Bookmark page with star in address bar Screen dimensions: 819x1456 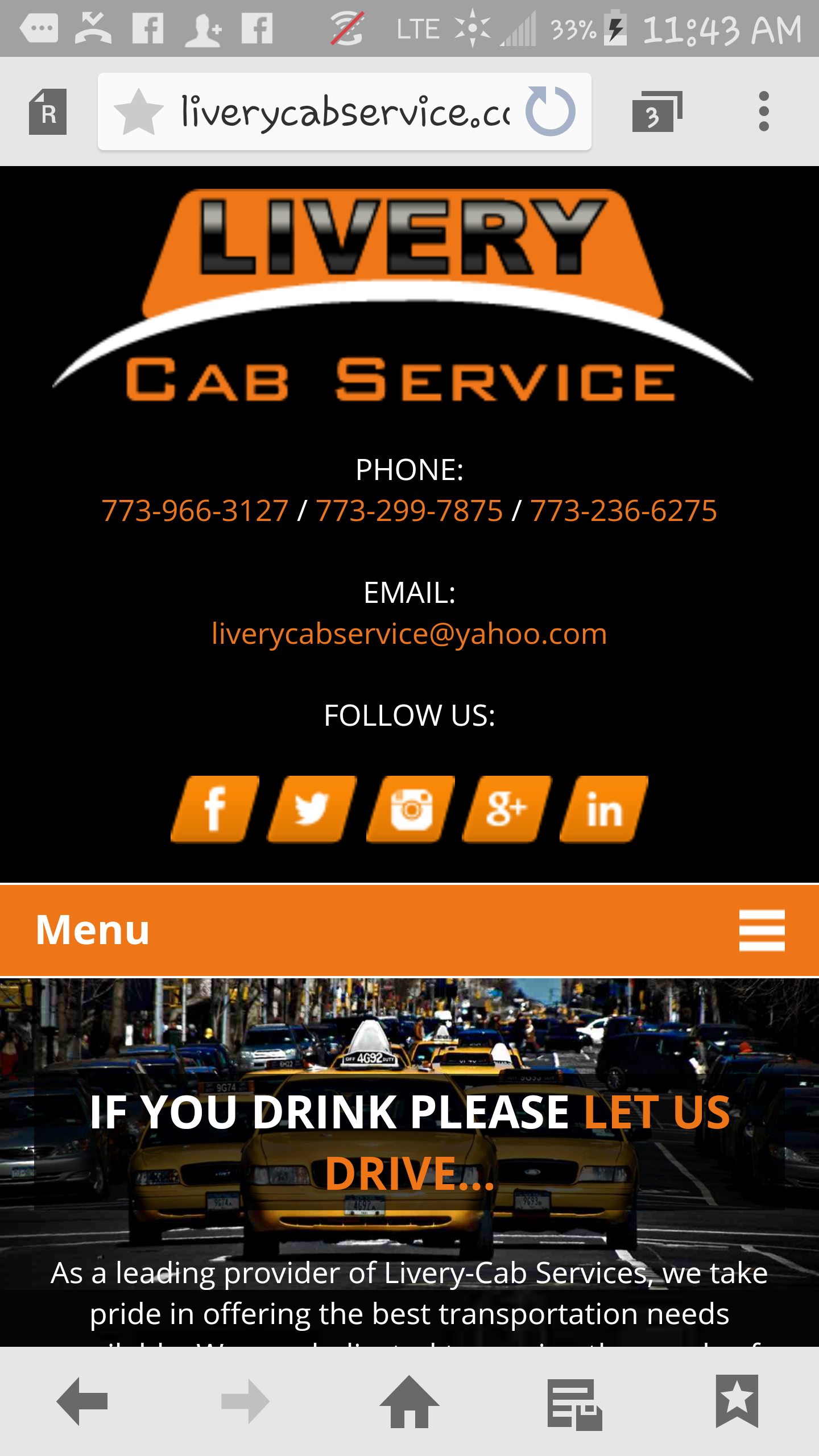click(138, 112)
